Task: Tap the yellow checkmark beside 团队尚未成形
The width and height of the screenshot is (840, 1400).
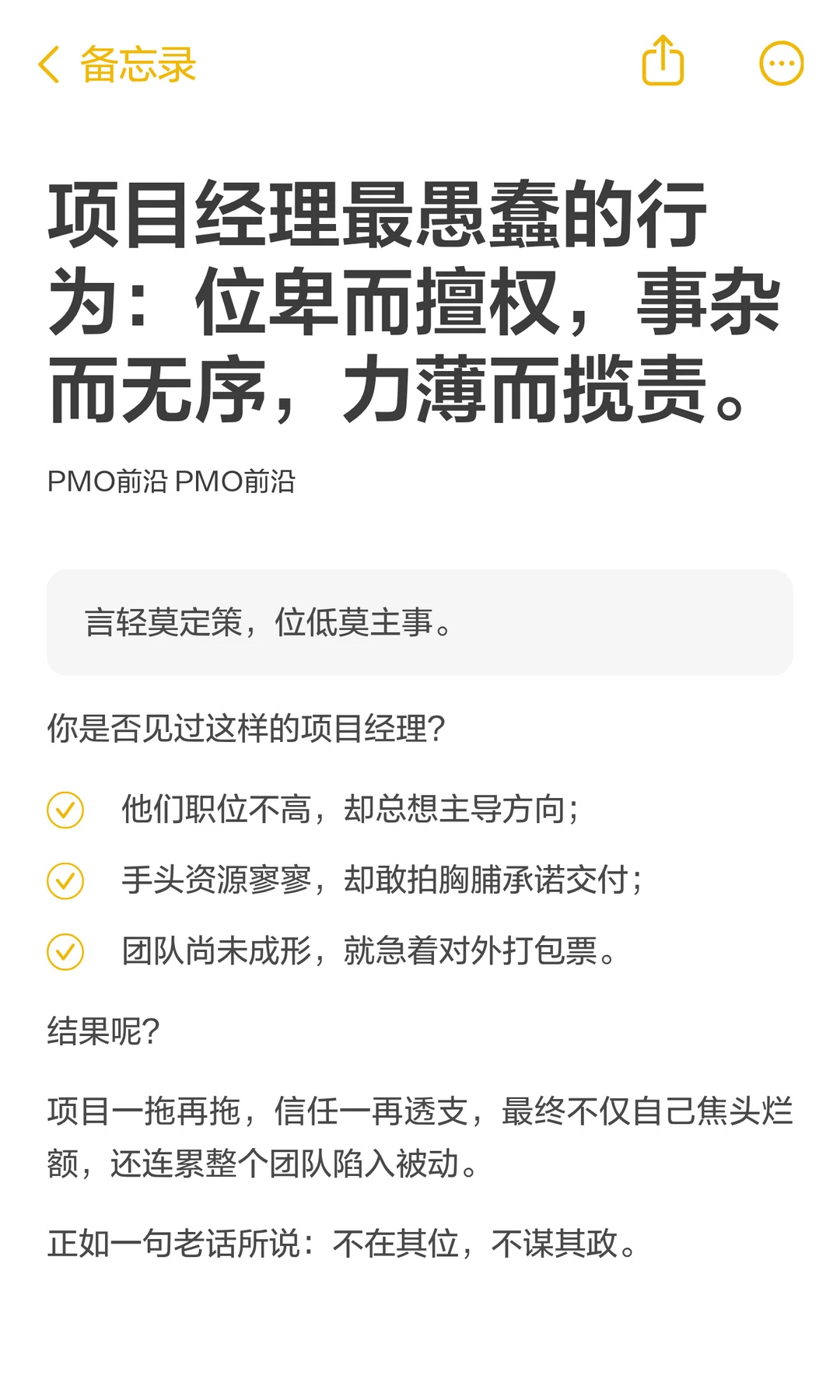Action: tap(66, 950)
